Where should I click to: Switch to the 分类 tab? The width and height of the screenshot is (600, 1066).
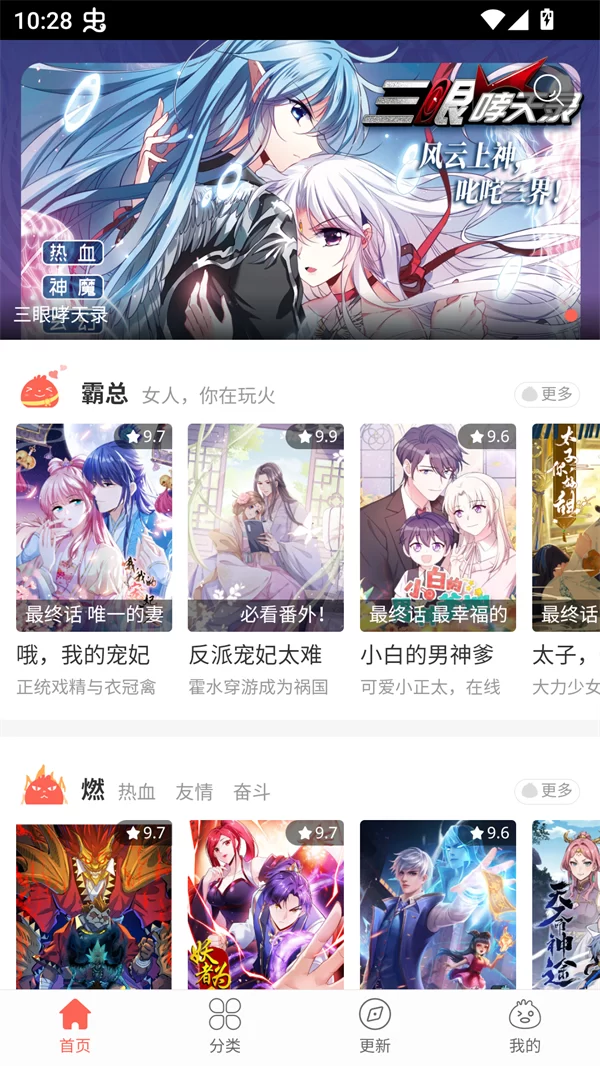[225, 1027]
